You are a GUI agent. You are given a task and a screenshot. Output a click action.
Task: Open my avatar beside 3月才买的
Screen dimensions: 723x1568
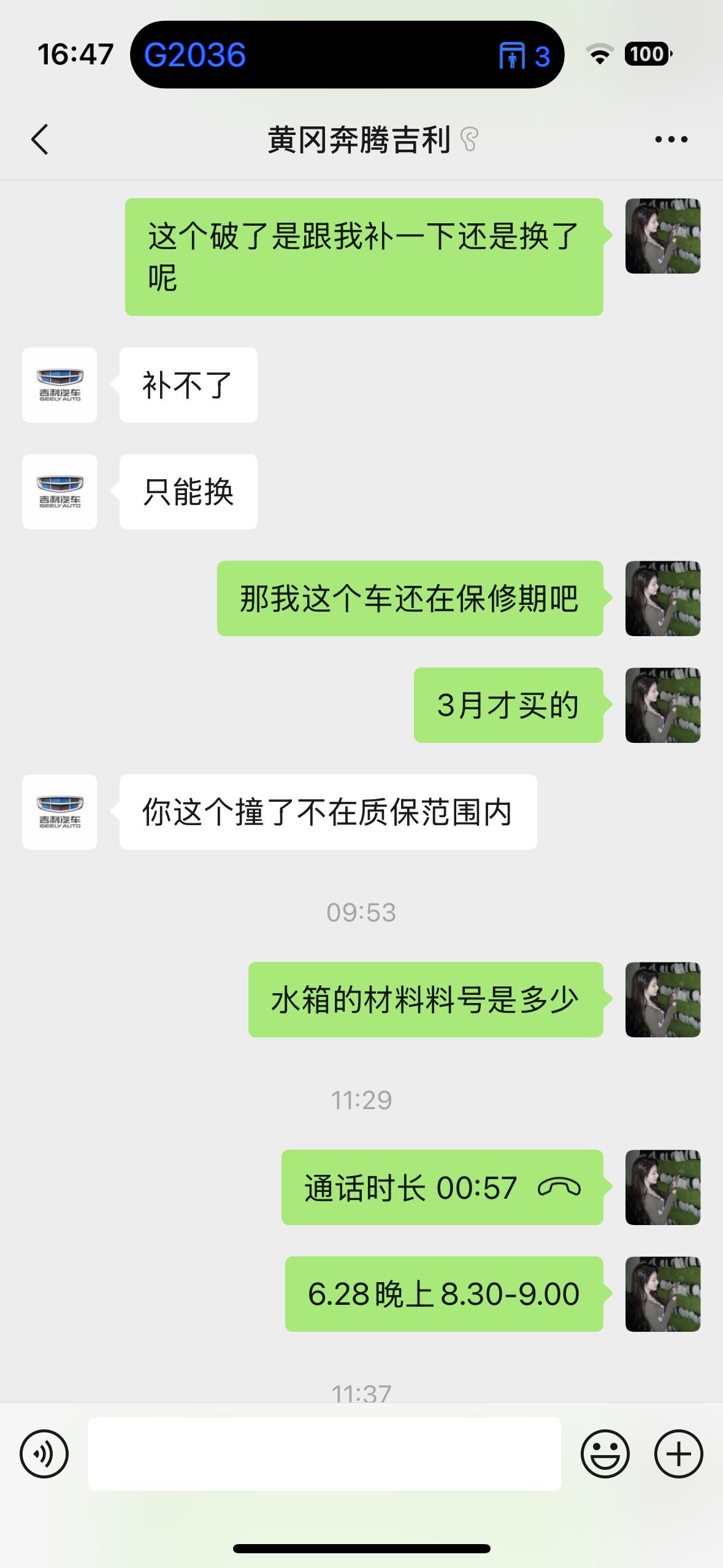point(662,705)
